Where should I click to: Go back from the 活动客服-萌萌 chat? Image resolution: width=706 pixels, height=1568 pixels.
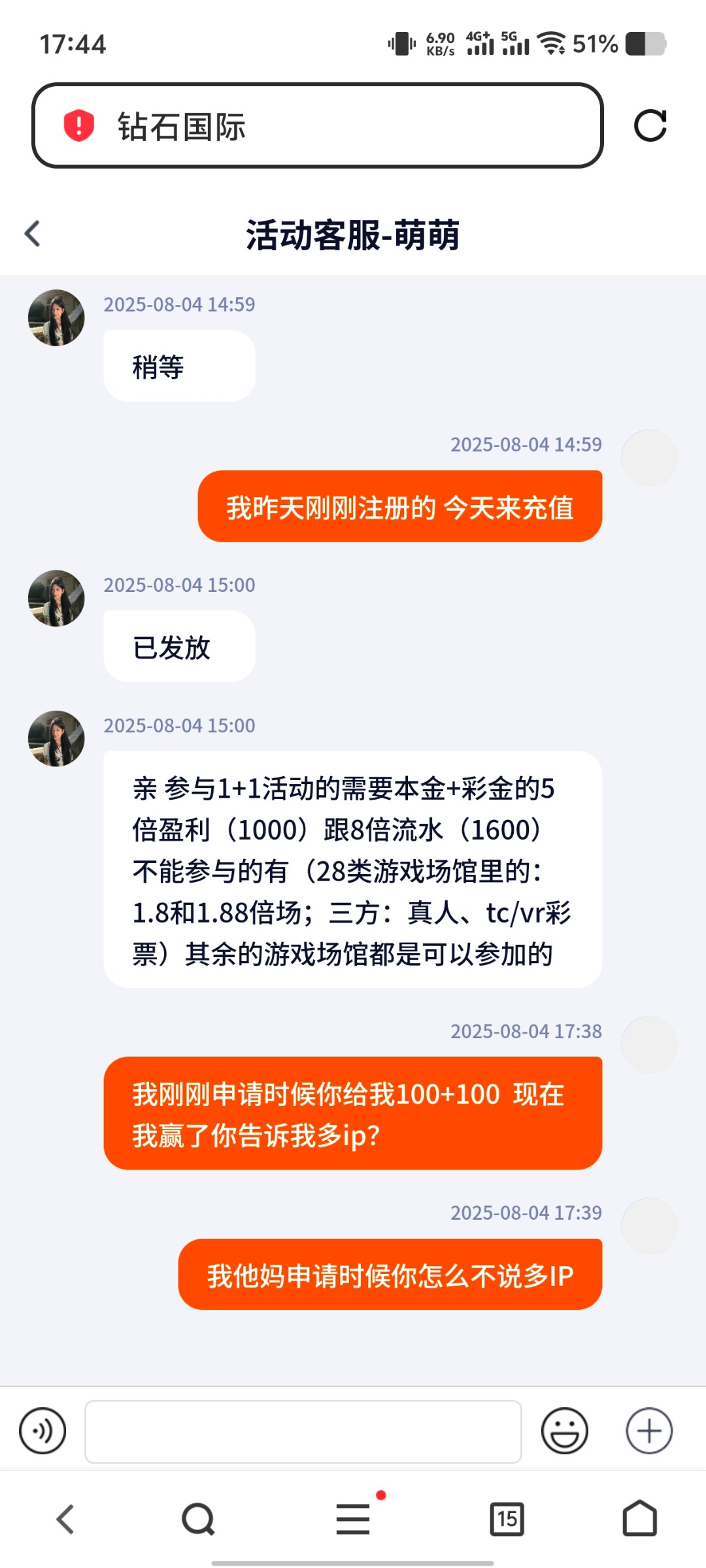[x=33, y=233]
